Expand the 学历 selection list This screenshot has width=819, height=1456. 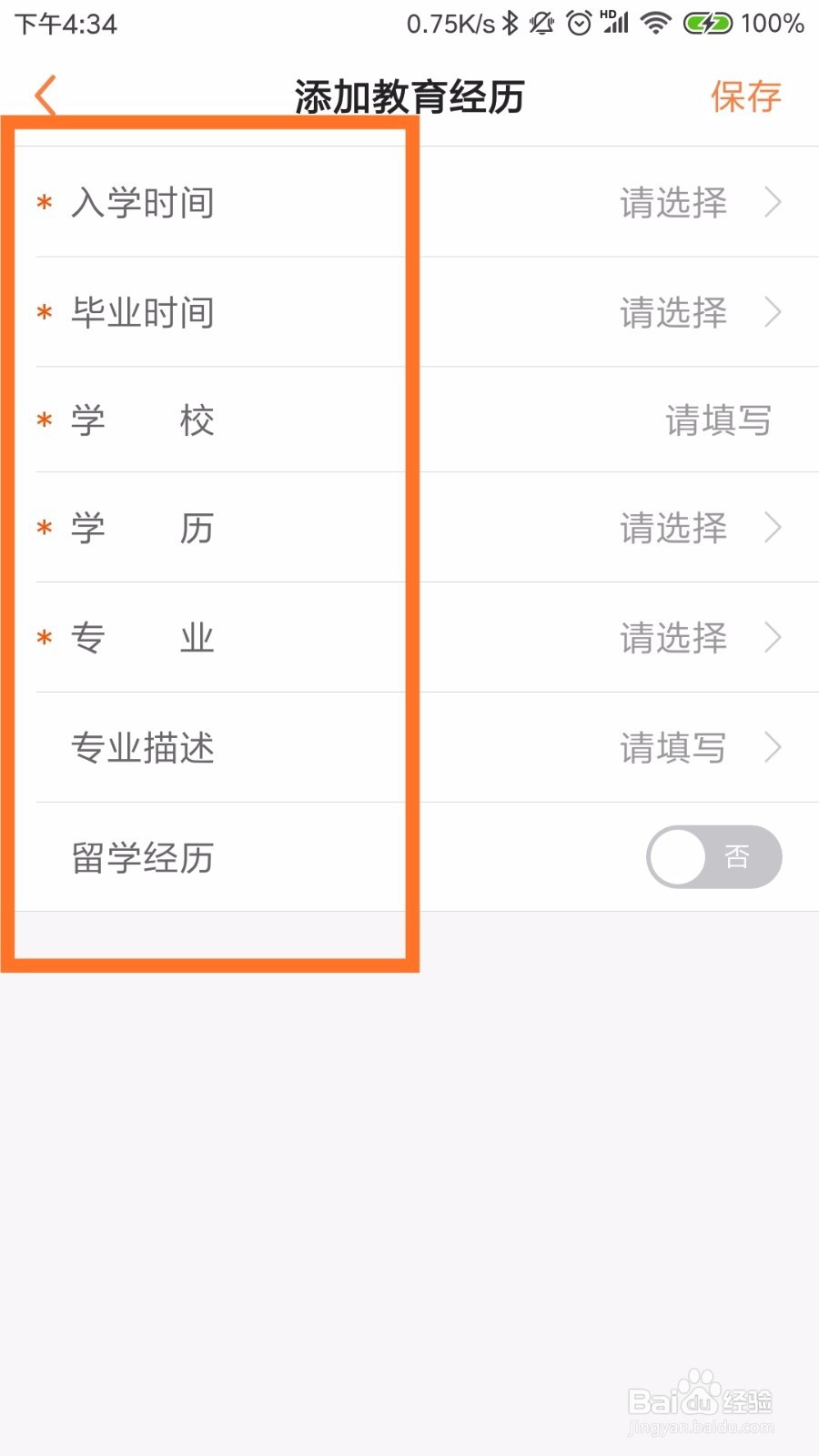(x=409, y=529)
